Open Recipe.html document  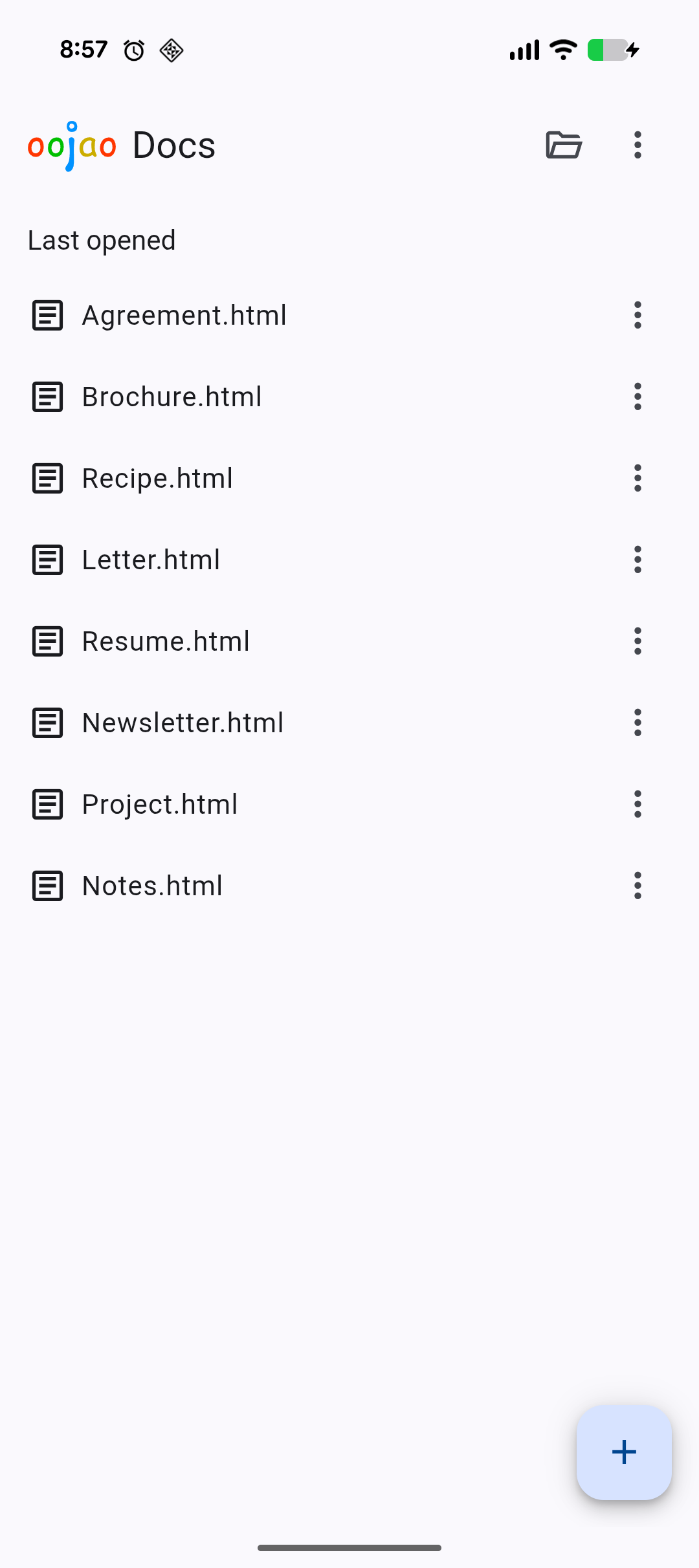[157, 479]
